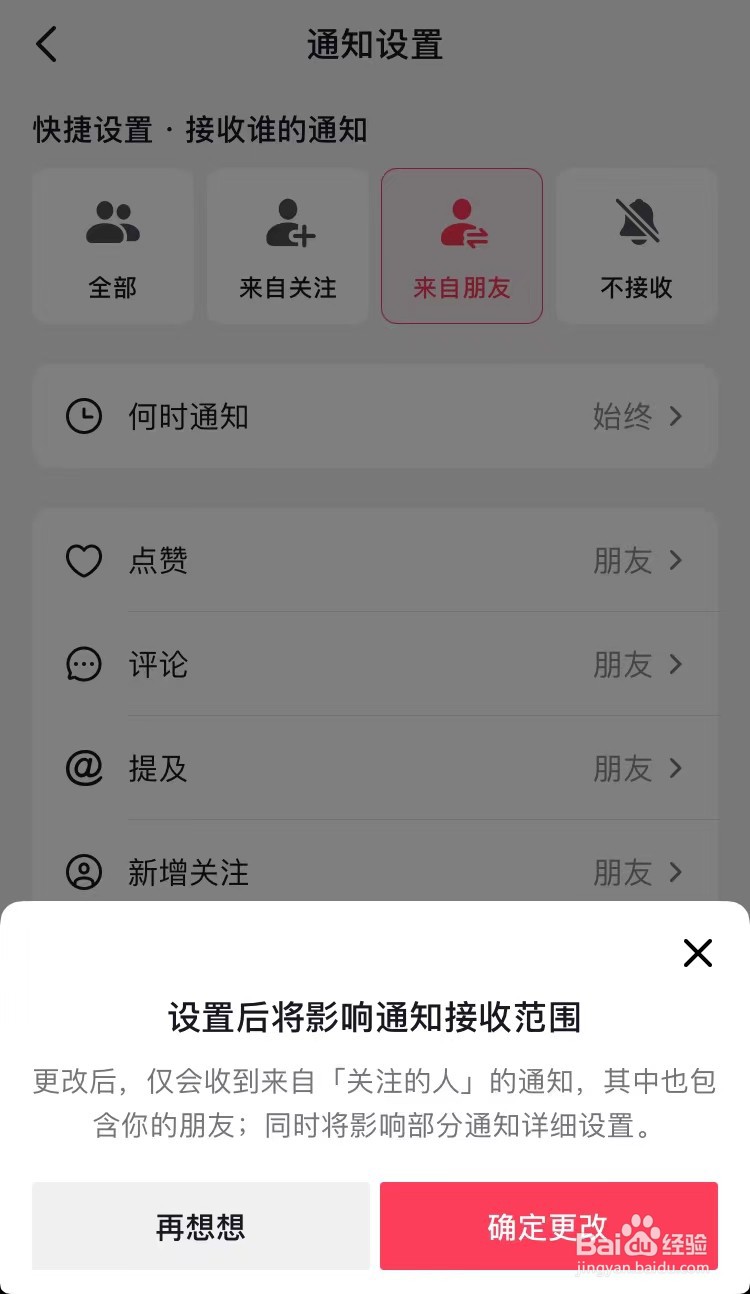
Task: Choose 全部 as notification source
Action: tap(112, 245)
